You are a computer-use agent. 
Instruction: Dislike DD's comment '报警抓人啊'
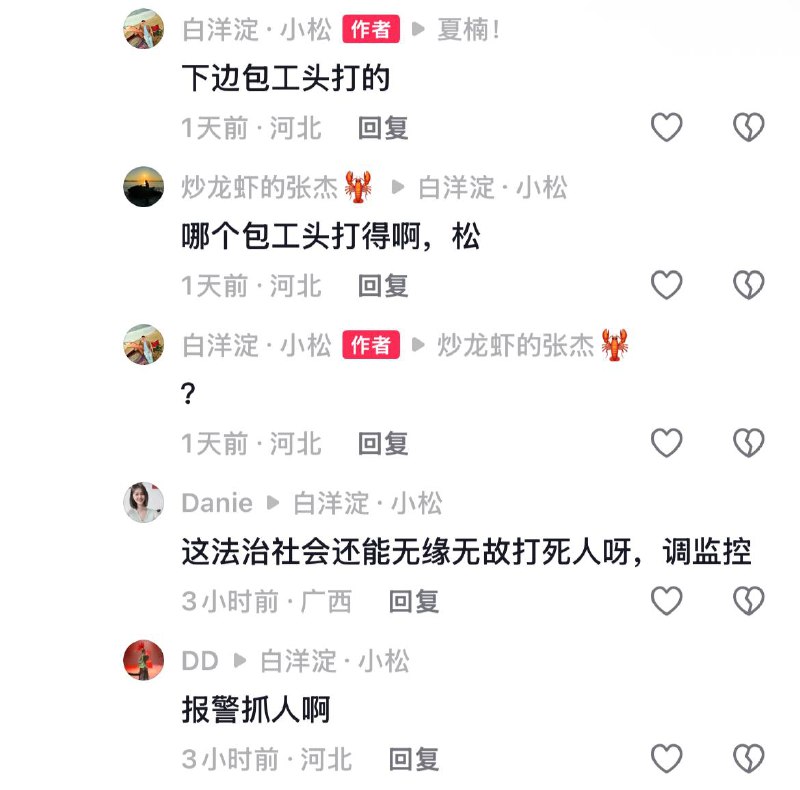click(x=748, y=757)
